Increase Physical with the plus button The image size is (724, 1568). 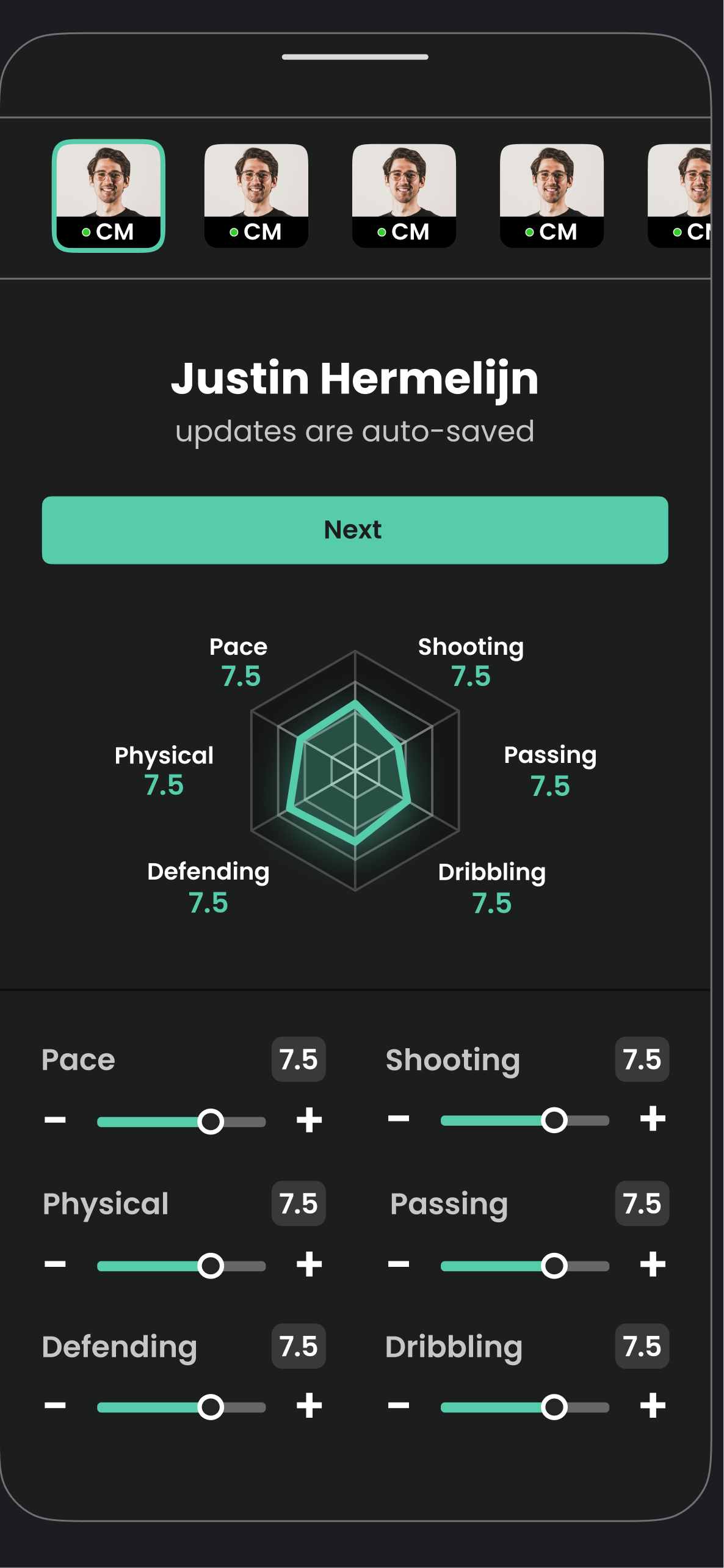coord(309,1264)
